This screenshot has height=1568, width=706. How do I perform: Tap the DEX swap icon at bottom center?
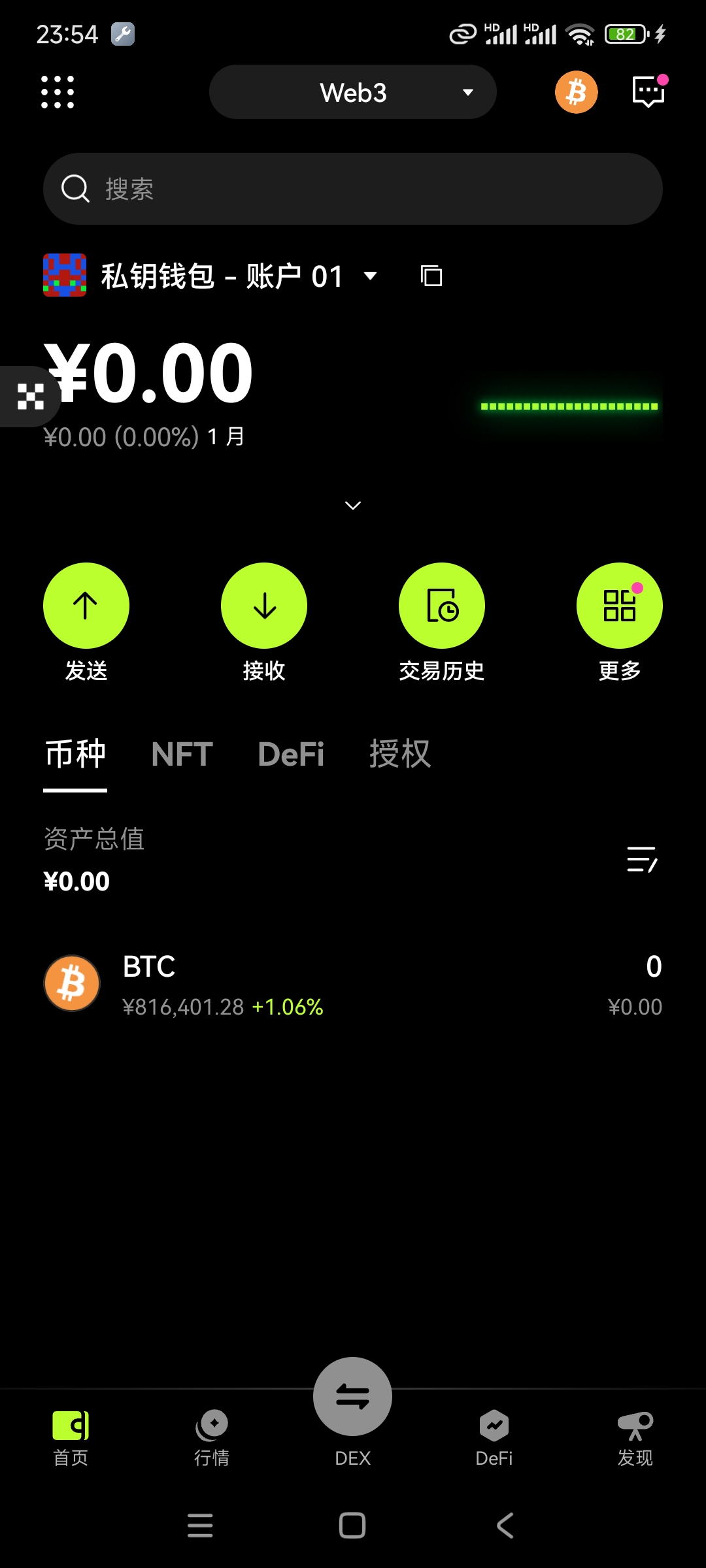pos(352,1395)
